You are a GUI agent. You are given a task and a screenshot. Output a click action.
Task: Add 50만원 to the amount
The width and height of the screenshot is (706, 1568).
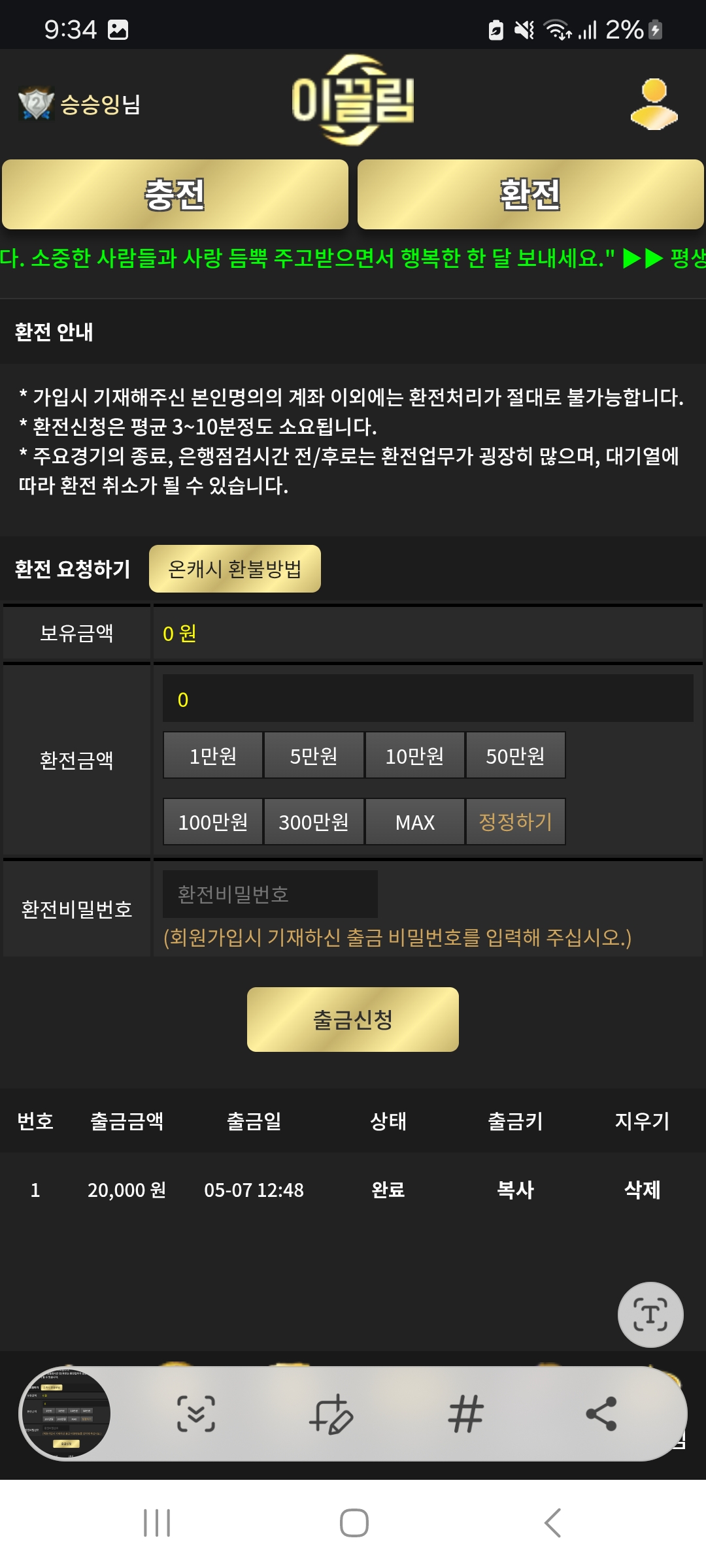click(515, 756)
